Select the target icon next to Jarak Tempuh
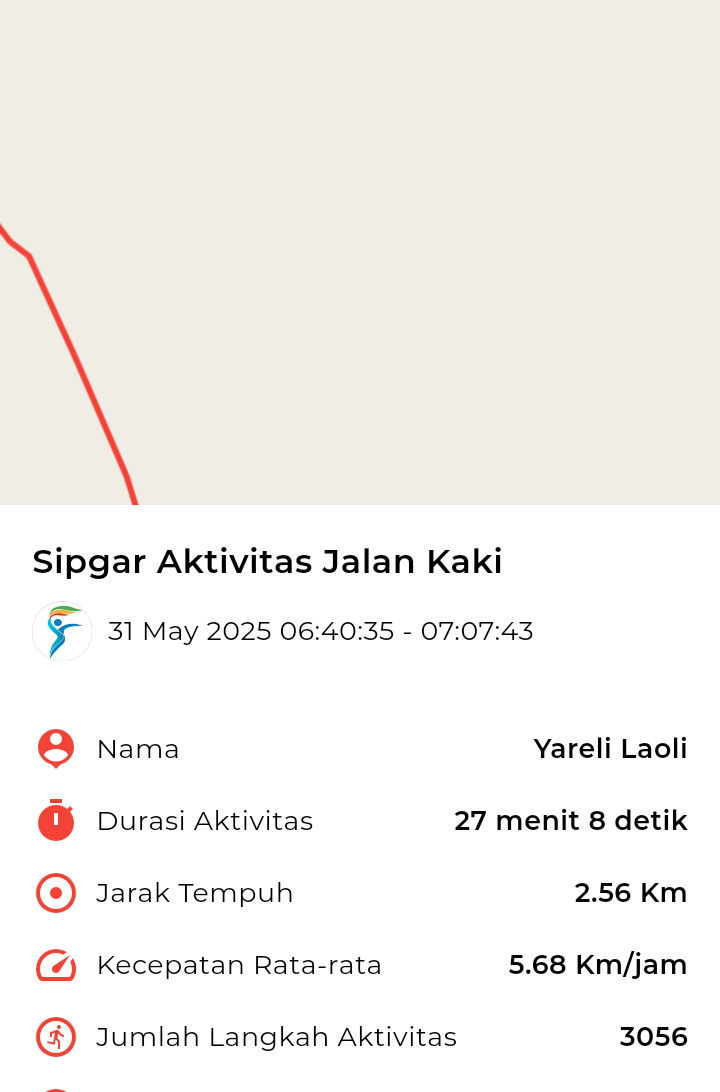 click(55, 892)
